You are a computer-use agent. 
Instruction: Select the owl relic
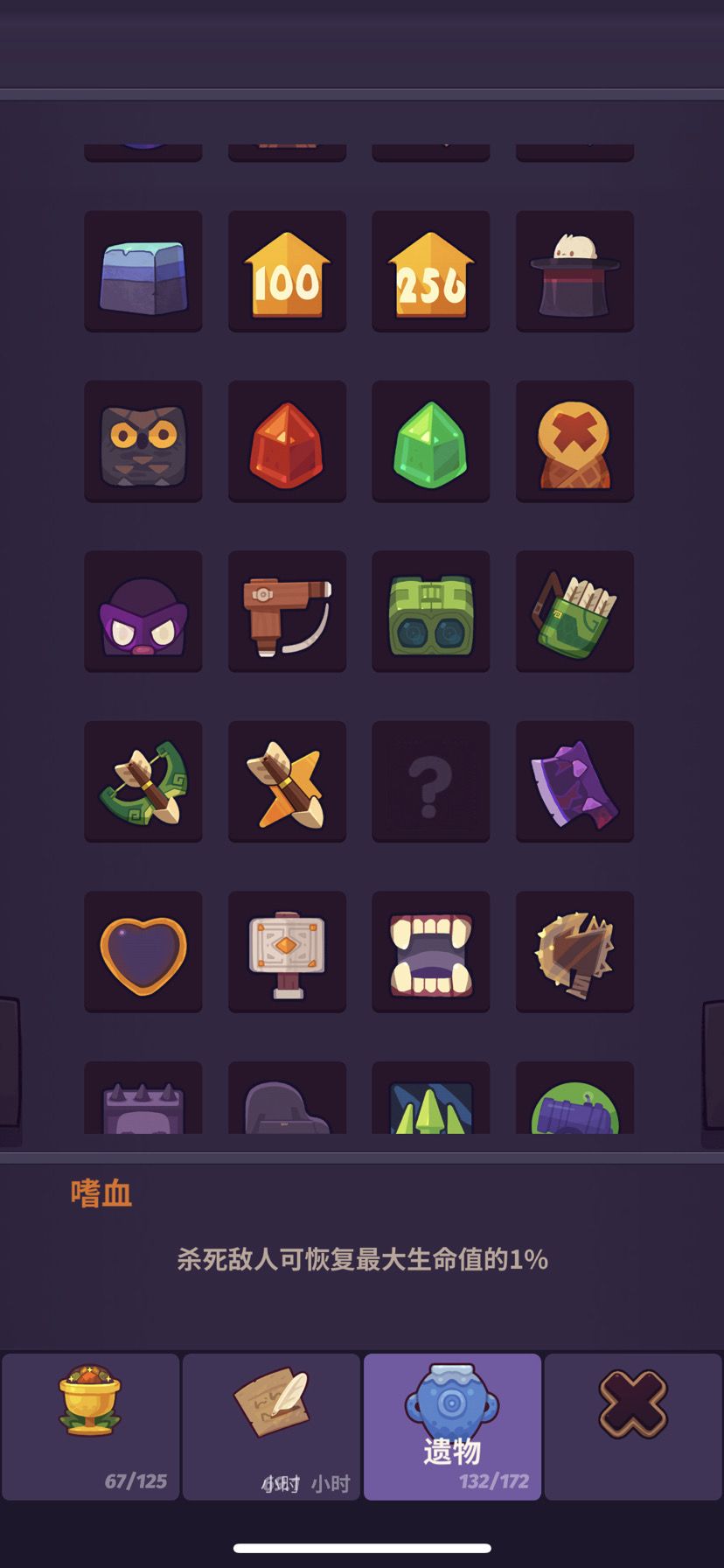coord(143,441)
